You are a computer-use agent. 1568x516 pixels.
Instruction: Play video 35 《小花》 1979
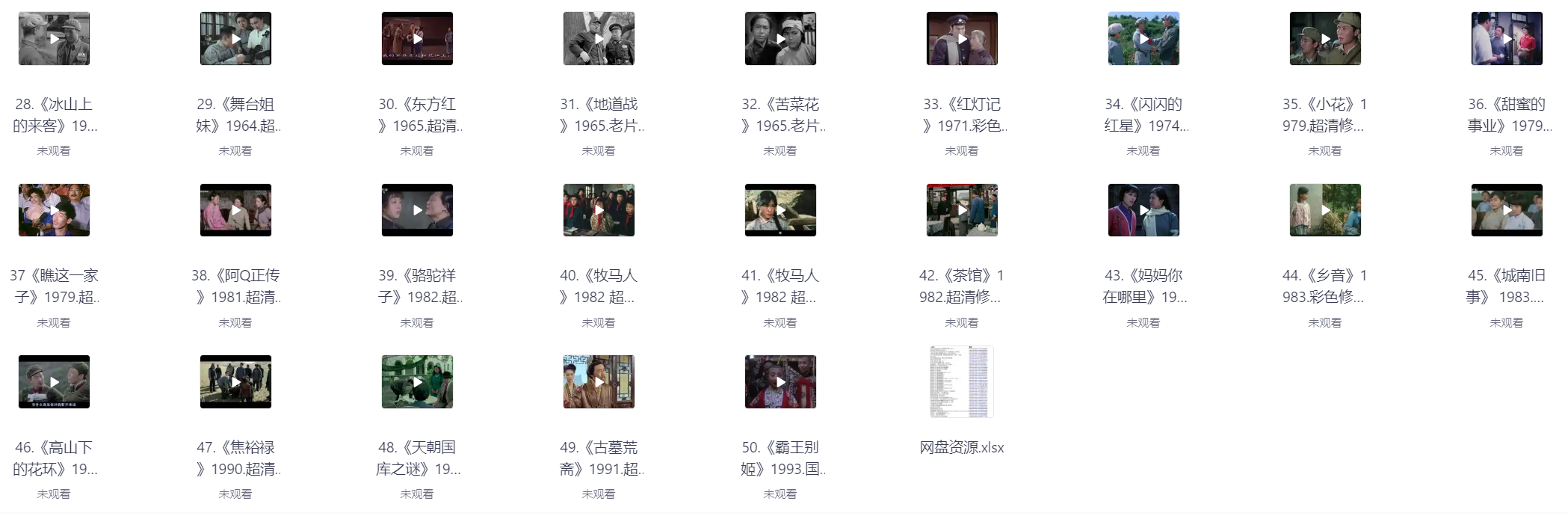coord(1325,39)
